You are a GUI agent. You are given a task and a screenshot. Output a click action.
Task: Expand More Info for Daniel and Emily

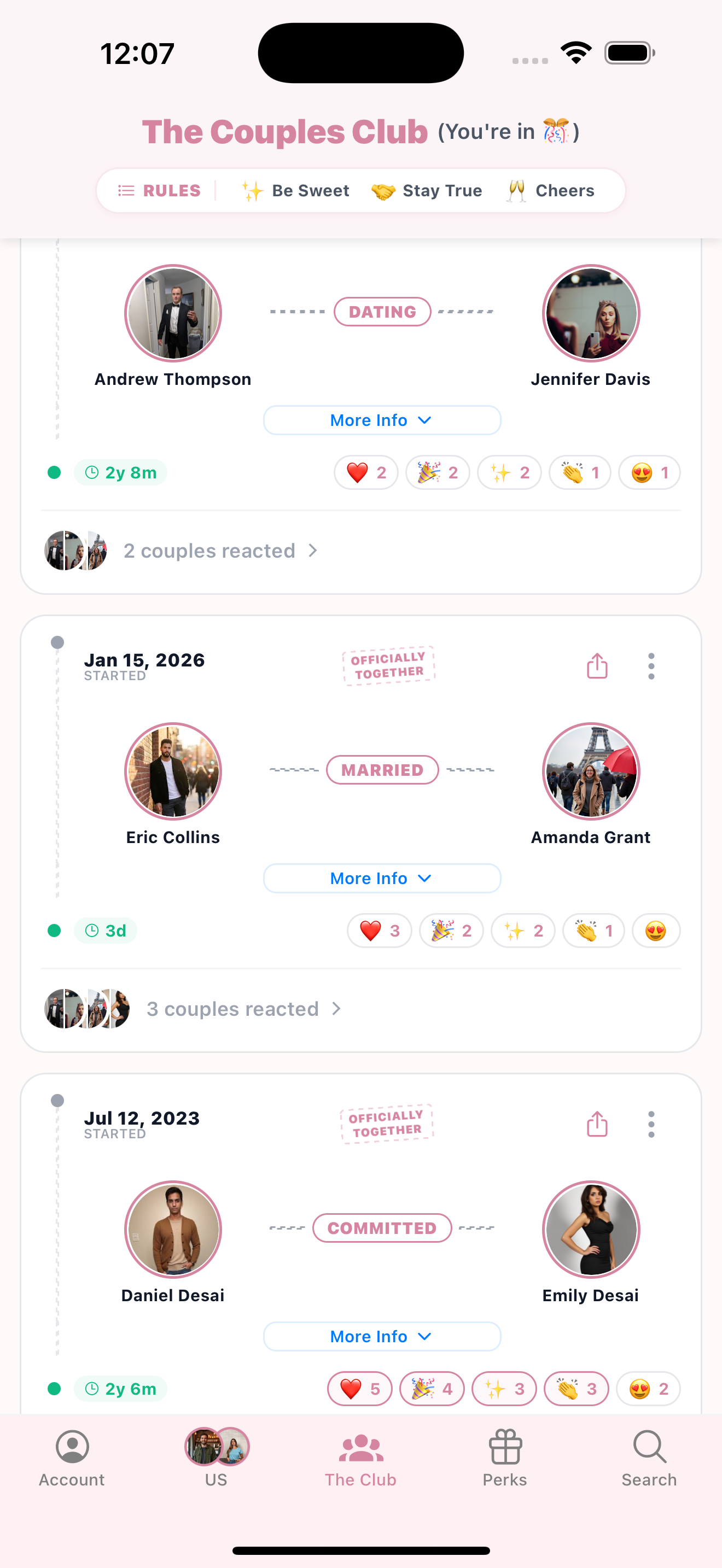click(x=382, y=1336)
